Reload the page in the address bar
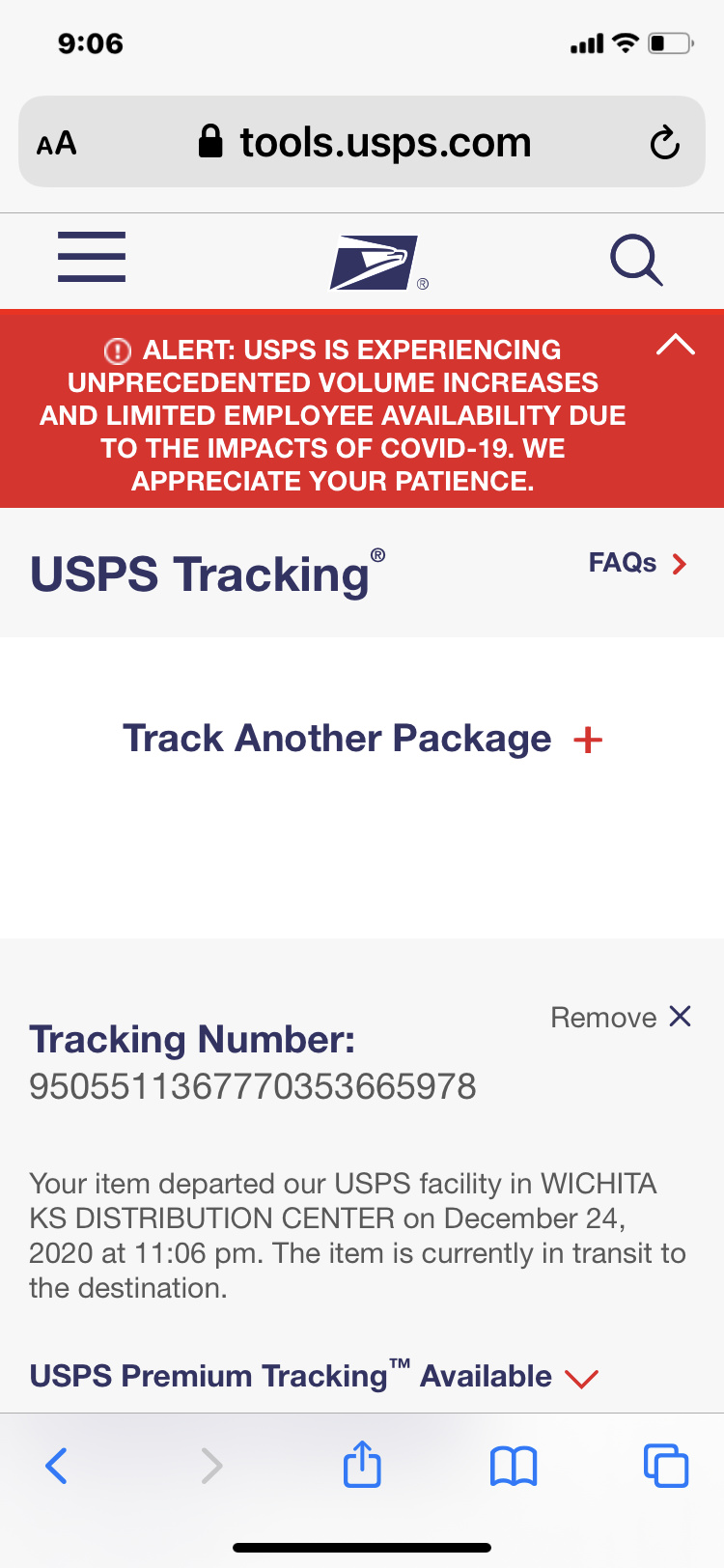The image size is (724, 1568). 664,143
